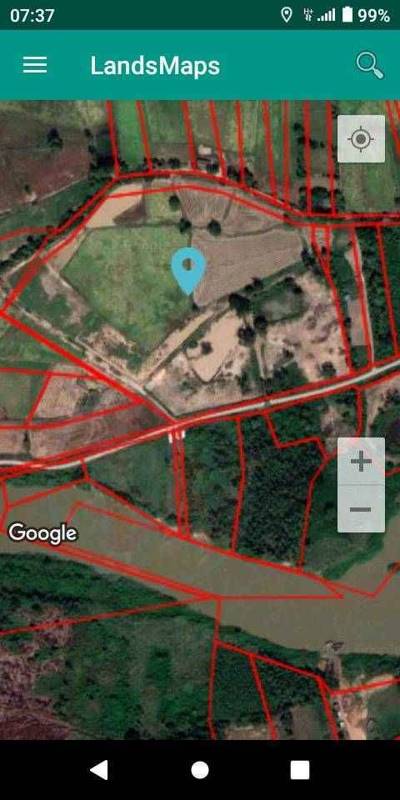The image size is (400, 800).
Task: Tap the blue location pin marker
Action: click(188, 271)
